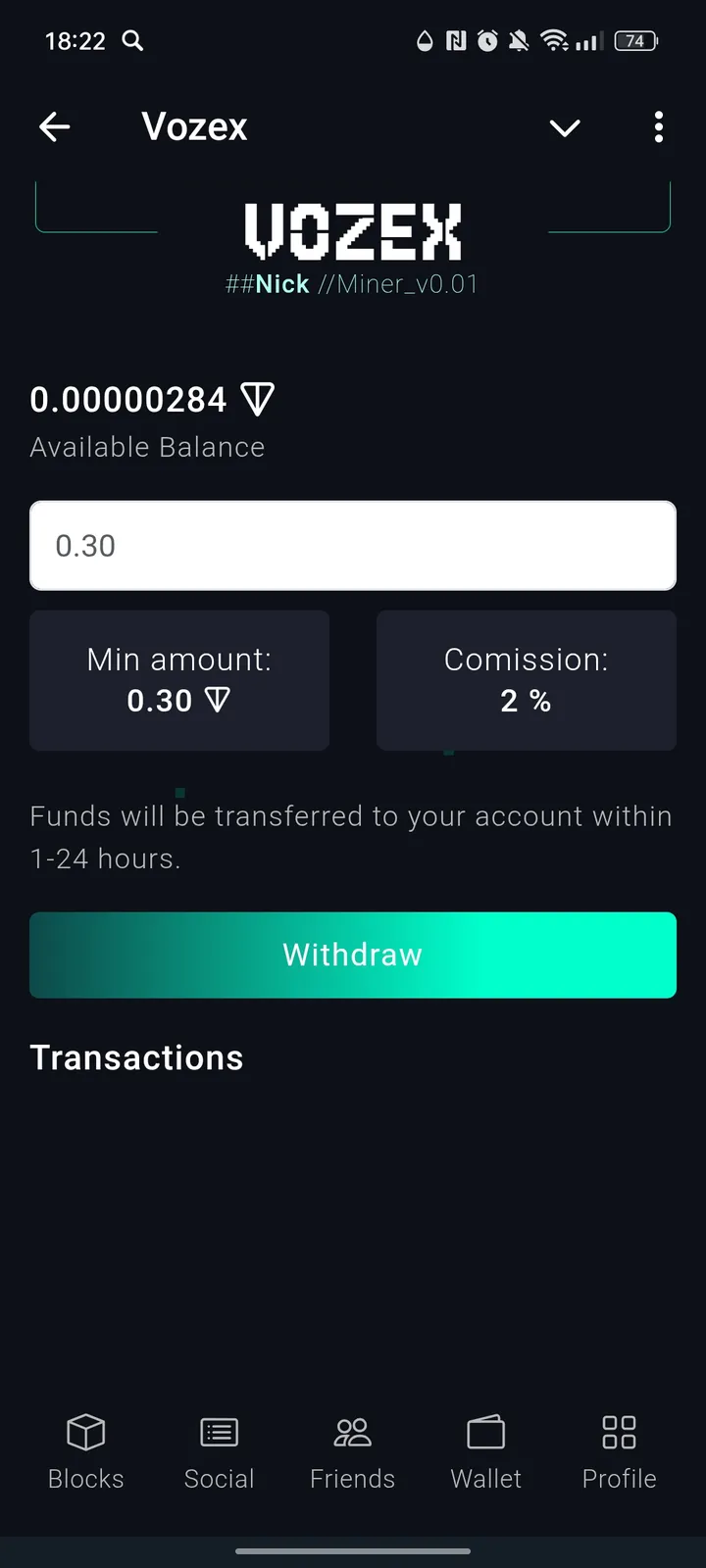This screenshot has height=1568, width=706.
Task: Tap the Withdraw button
Action: pyautogui.click(x=353, y=955)
